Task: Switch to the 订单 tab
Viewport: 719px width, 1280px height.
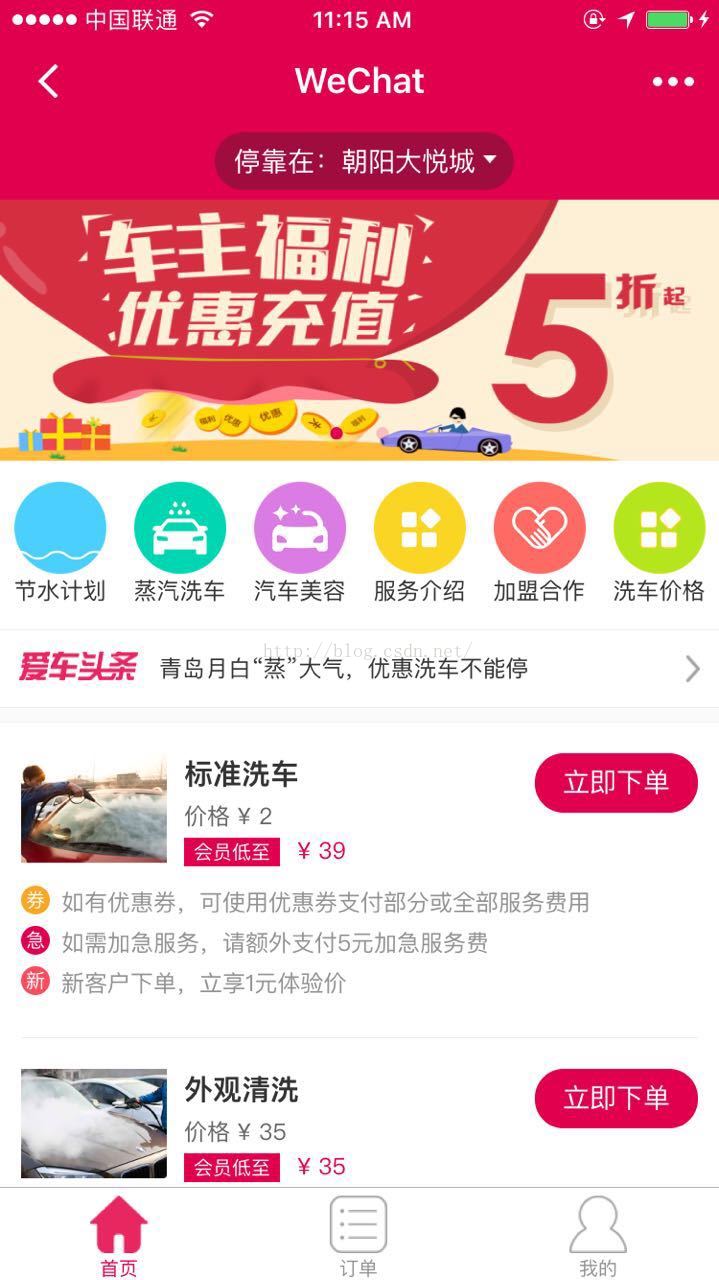Action: [358, 1236]
